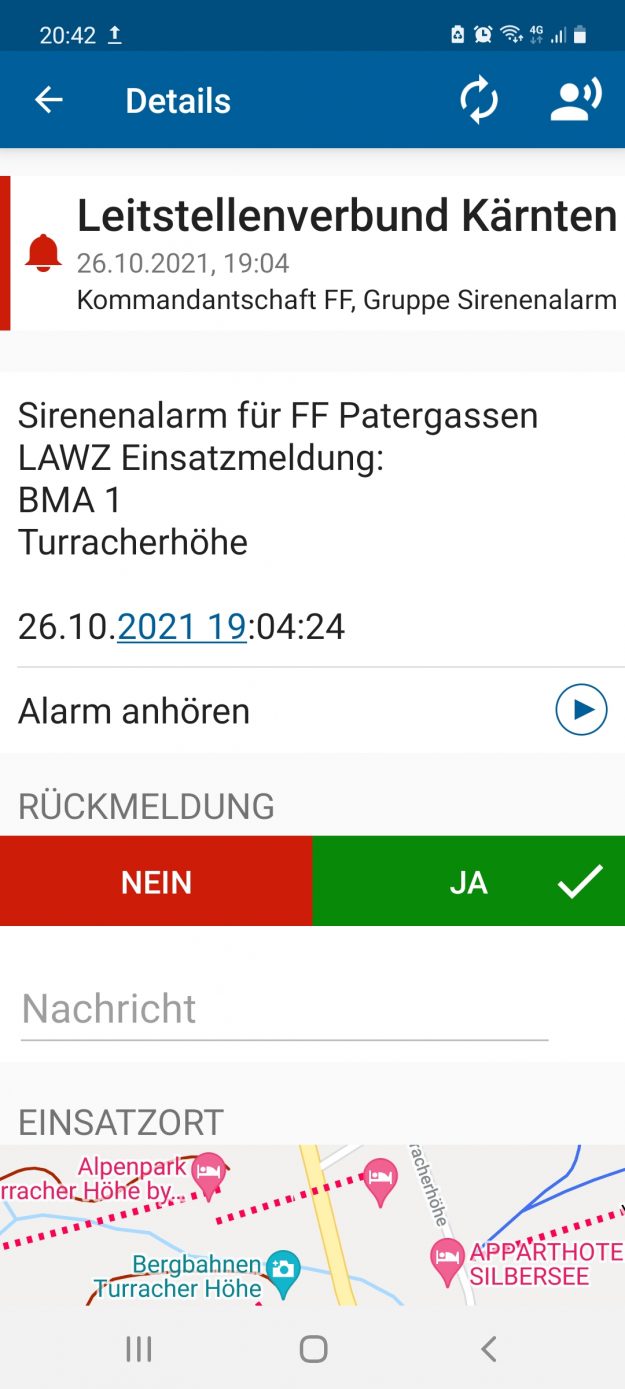Image resolution: width=625 pixels, height=1389 pixels.
Task: Open the Einsatzort map
Action: click(x=312, y=1225)
